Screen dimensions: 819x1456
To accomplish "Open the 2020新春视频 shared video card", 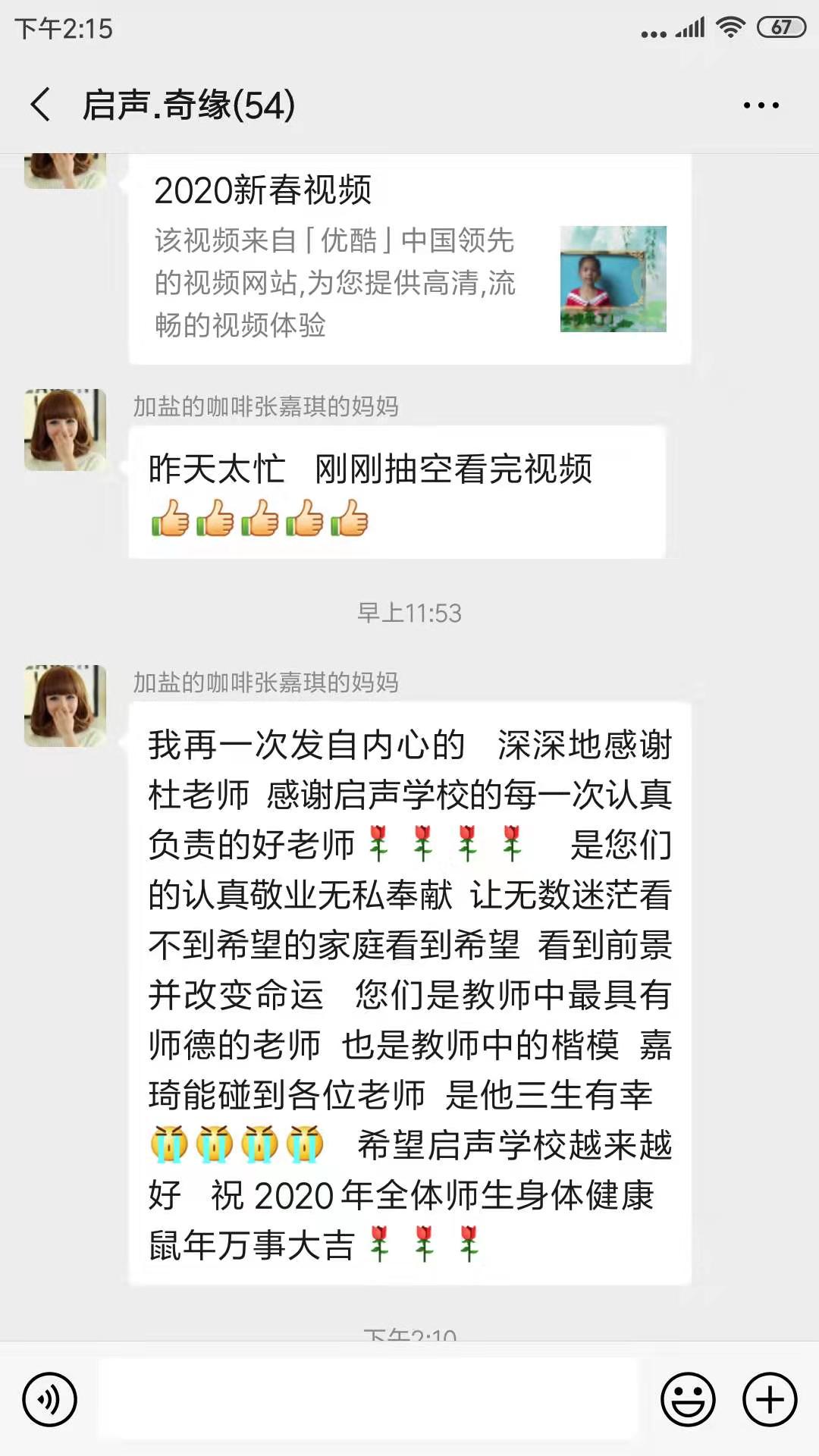I will click(x=409, y=259).
